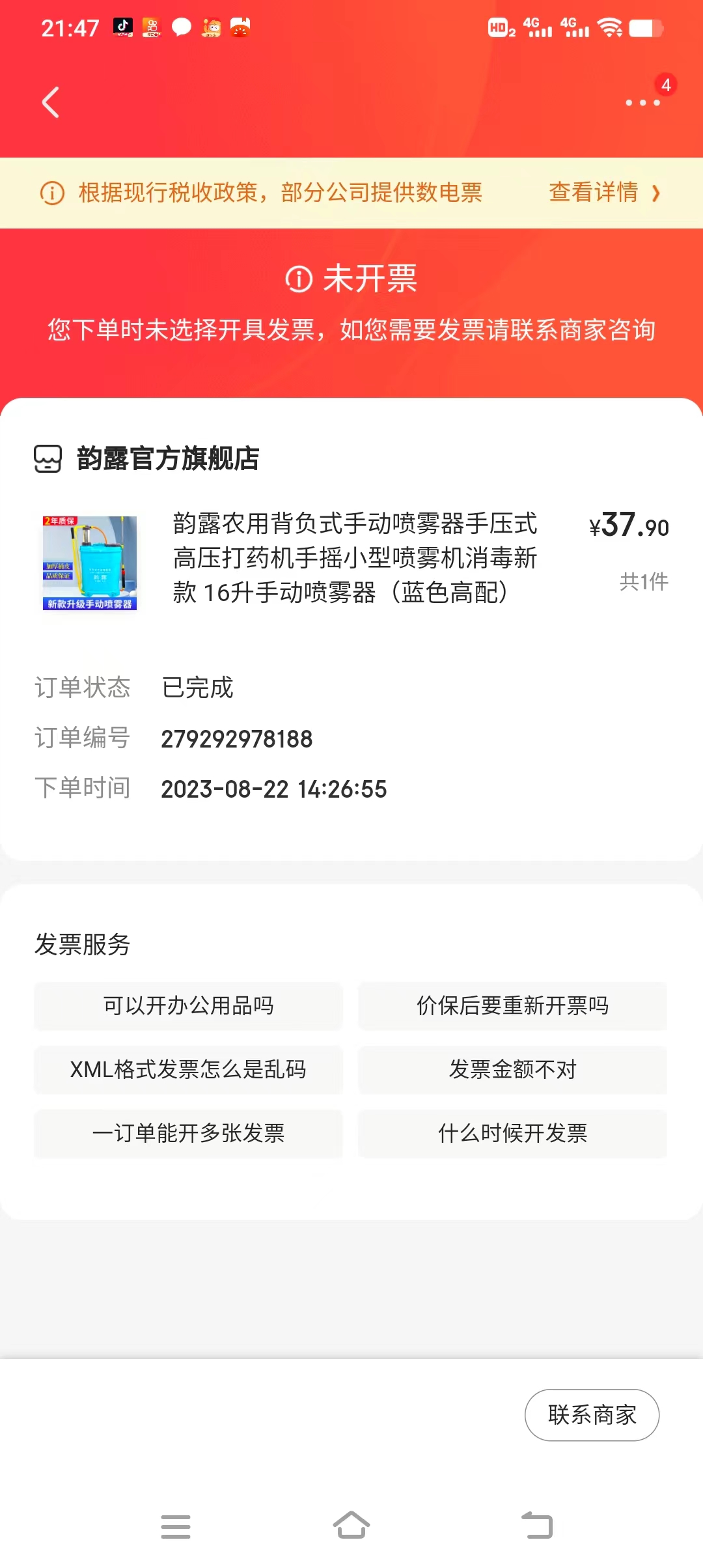703x1568 pixels.
Task: Go back using the top-left arrow
Action: (x=51, y=102)
